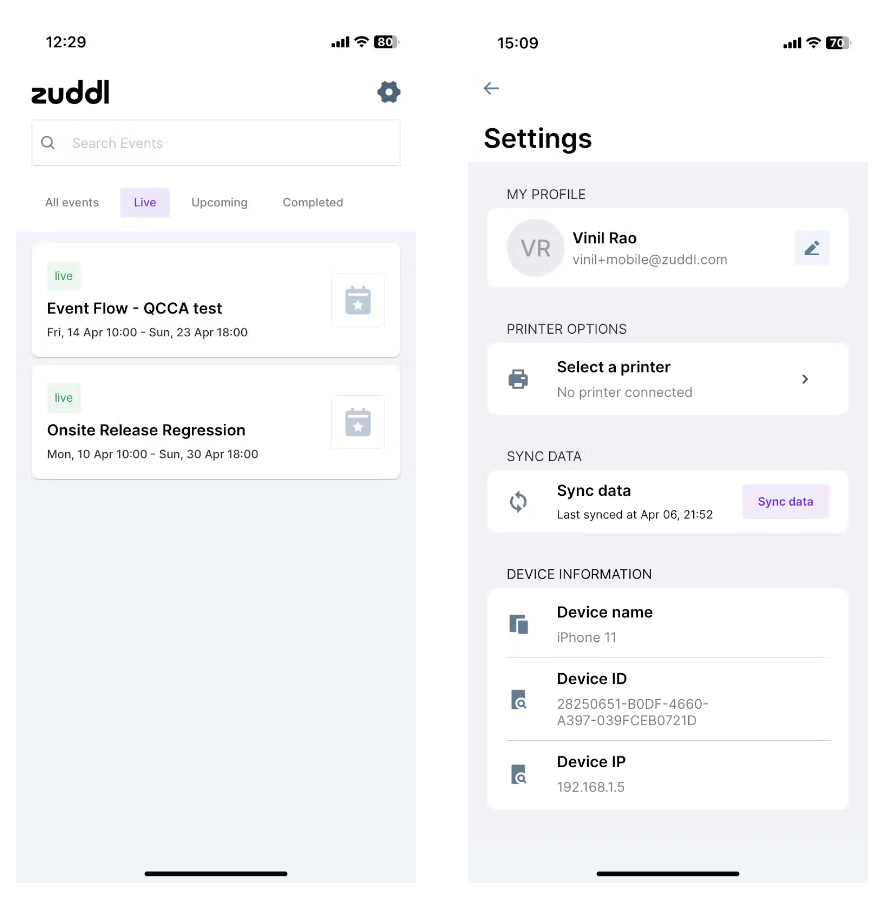Switch to the Upcoming tab

tap(219, 202)
